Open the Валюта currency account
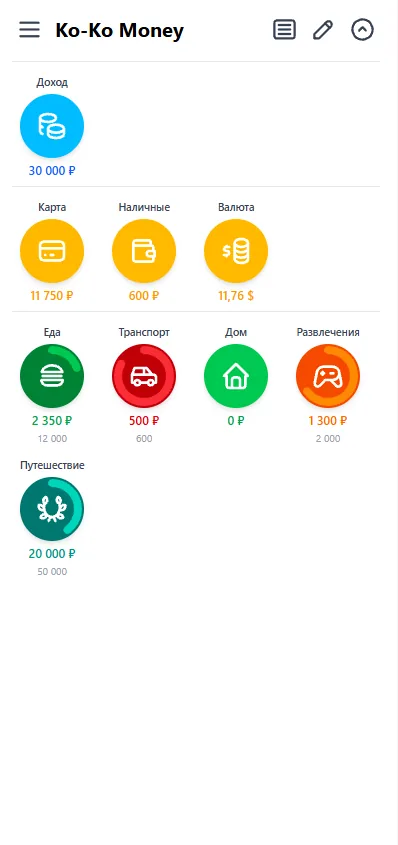The width and height of the screenshot is (398, 845). tap(236, 251)
